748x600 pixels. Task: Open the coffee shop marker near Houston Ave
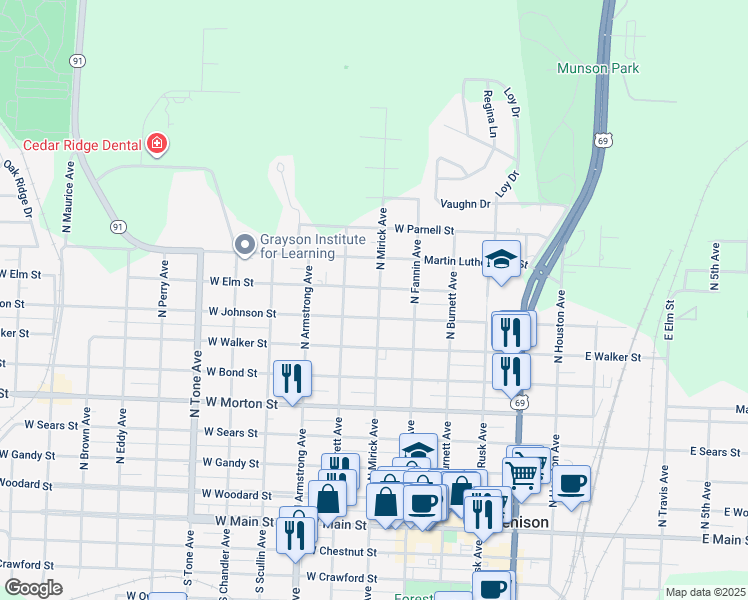point(572,484)
